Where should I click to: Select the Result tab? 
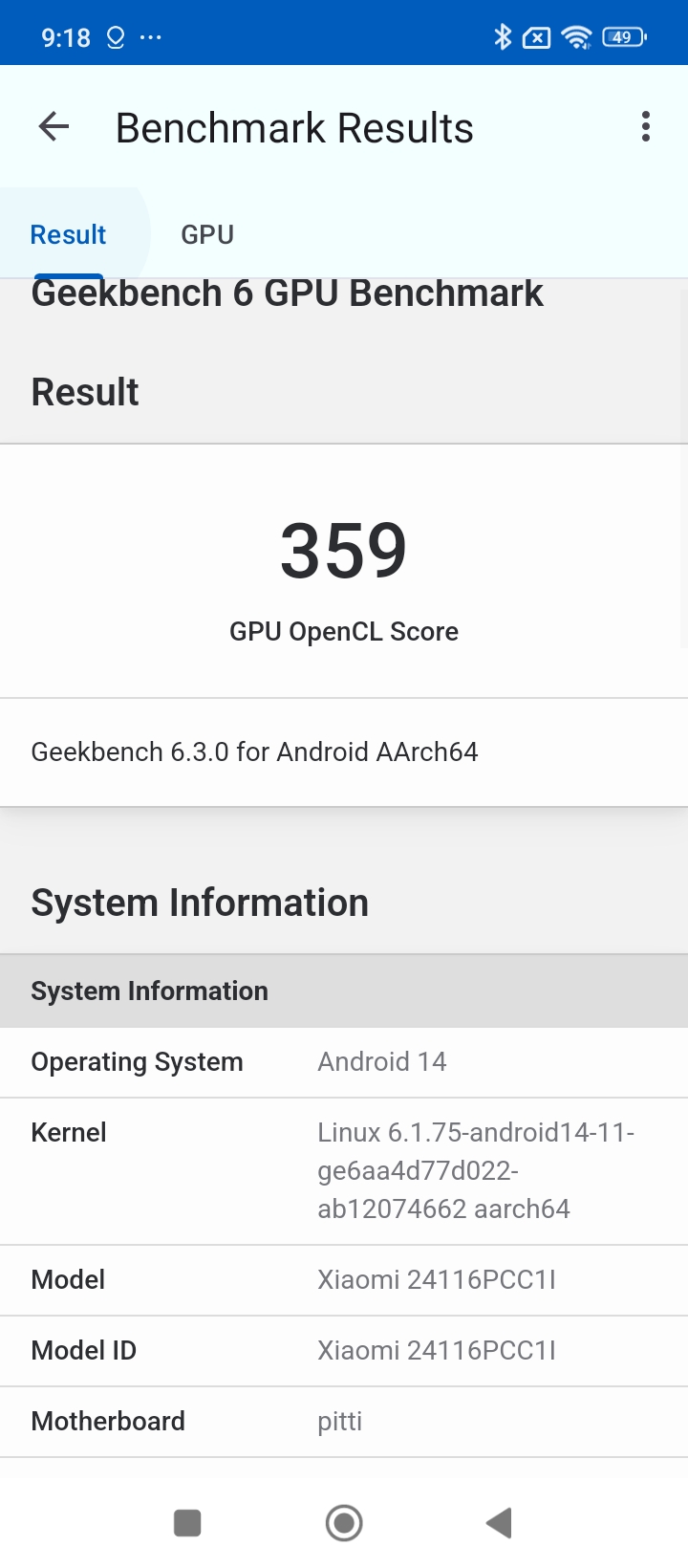tap(67, 233)
